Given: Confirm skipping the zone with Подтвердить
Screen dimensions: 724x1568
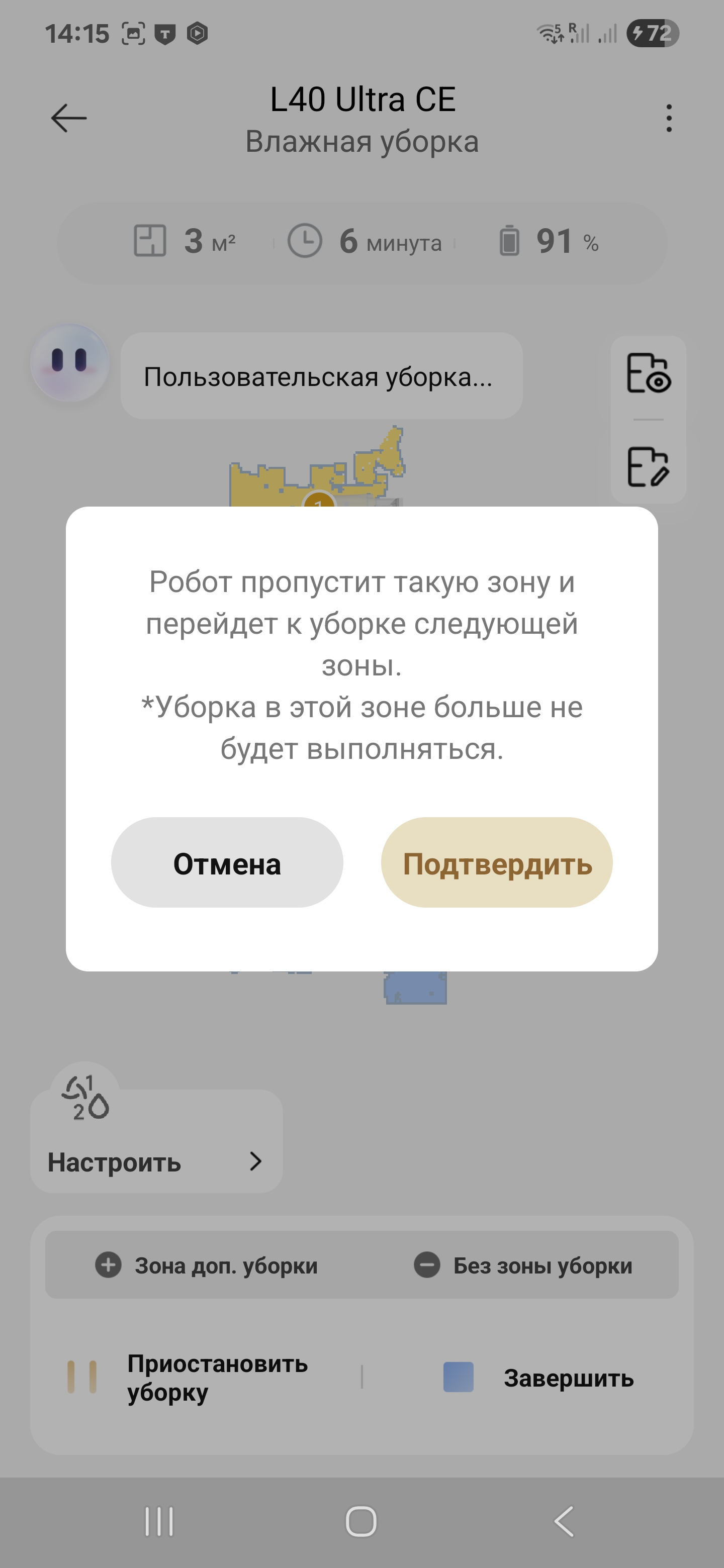Looking at the screenshot, I should [496, 862].
